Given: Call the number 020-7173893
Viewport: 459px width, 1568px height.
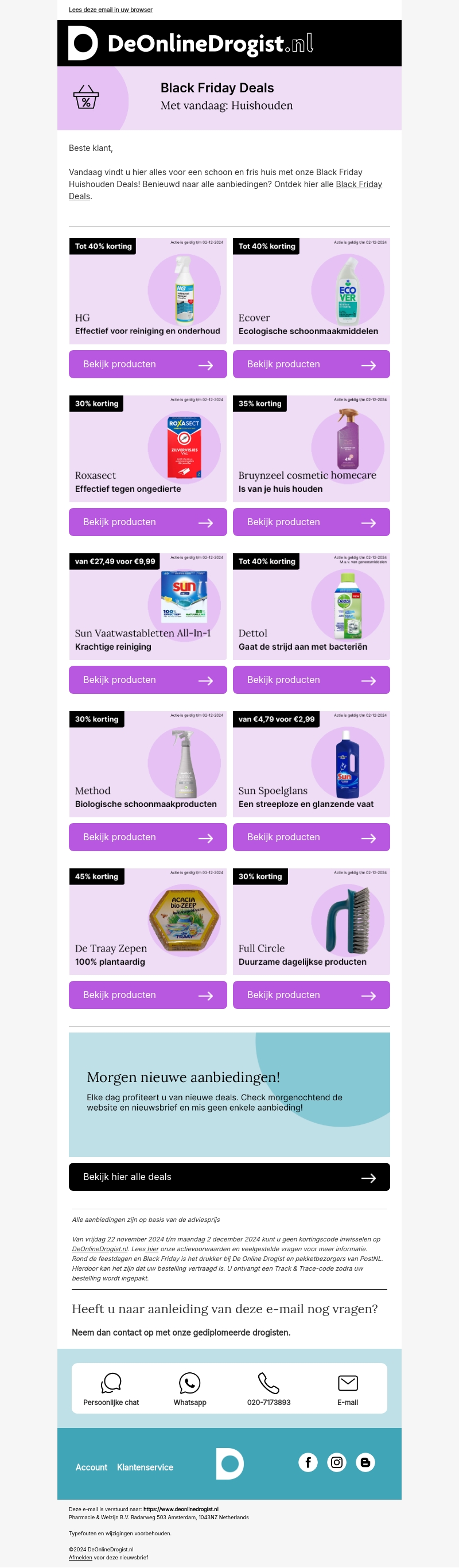Looking at the screenshot, I should coord(269,1388).
